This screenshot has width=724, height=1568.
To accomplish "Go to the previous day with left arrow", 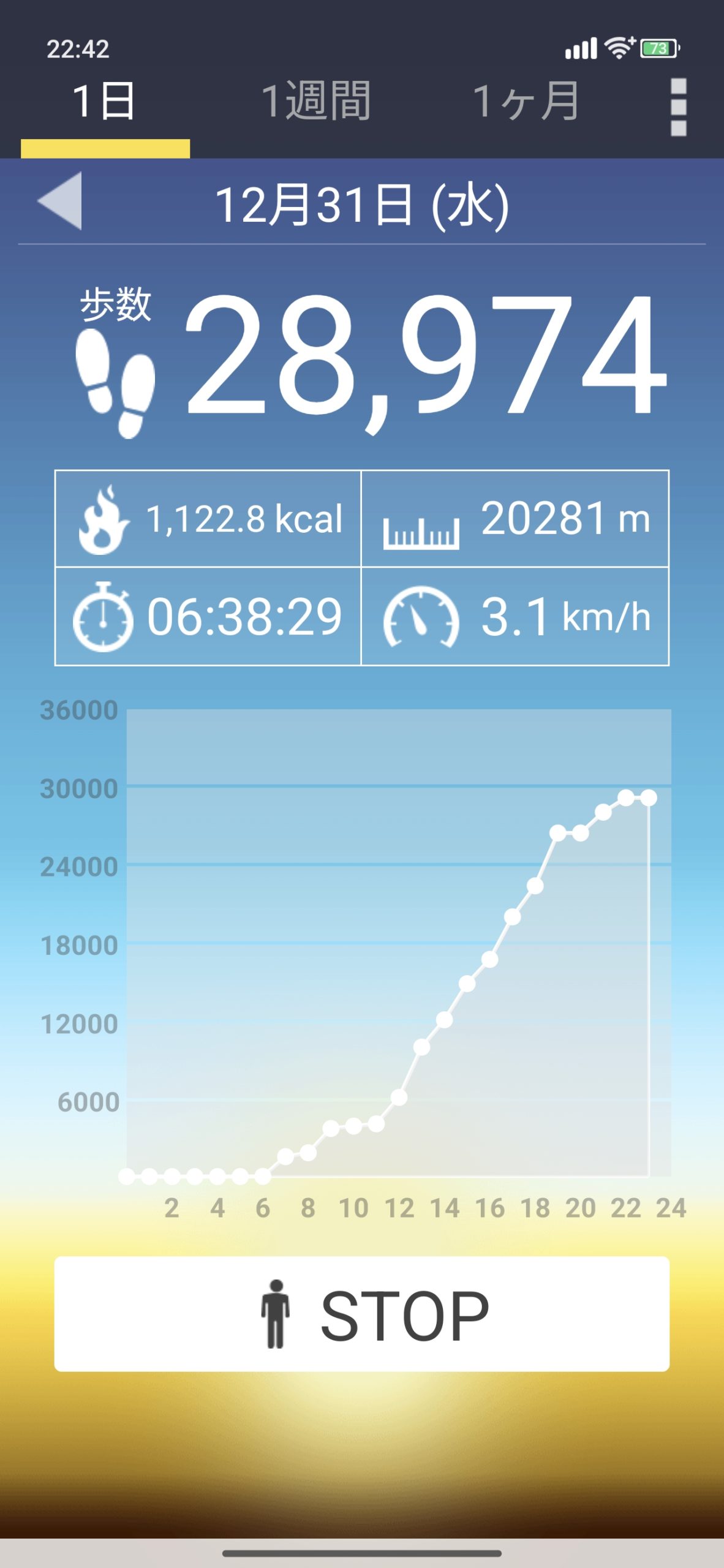I will point(61,202).
